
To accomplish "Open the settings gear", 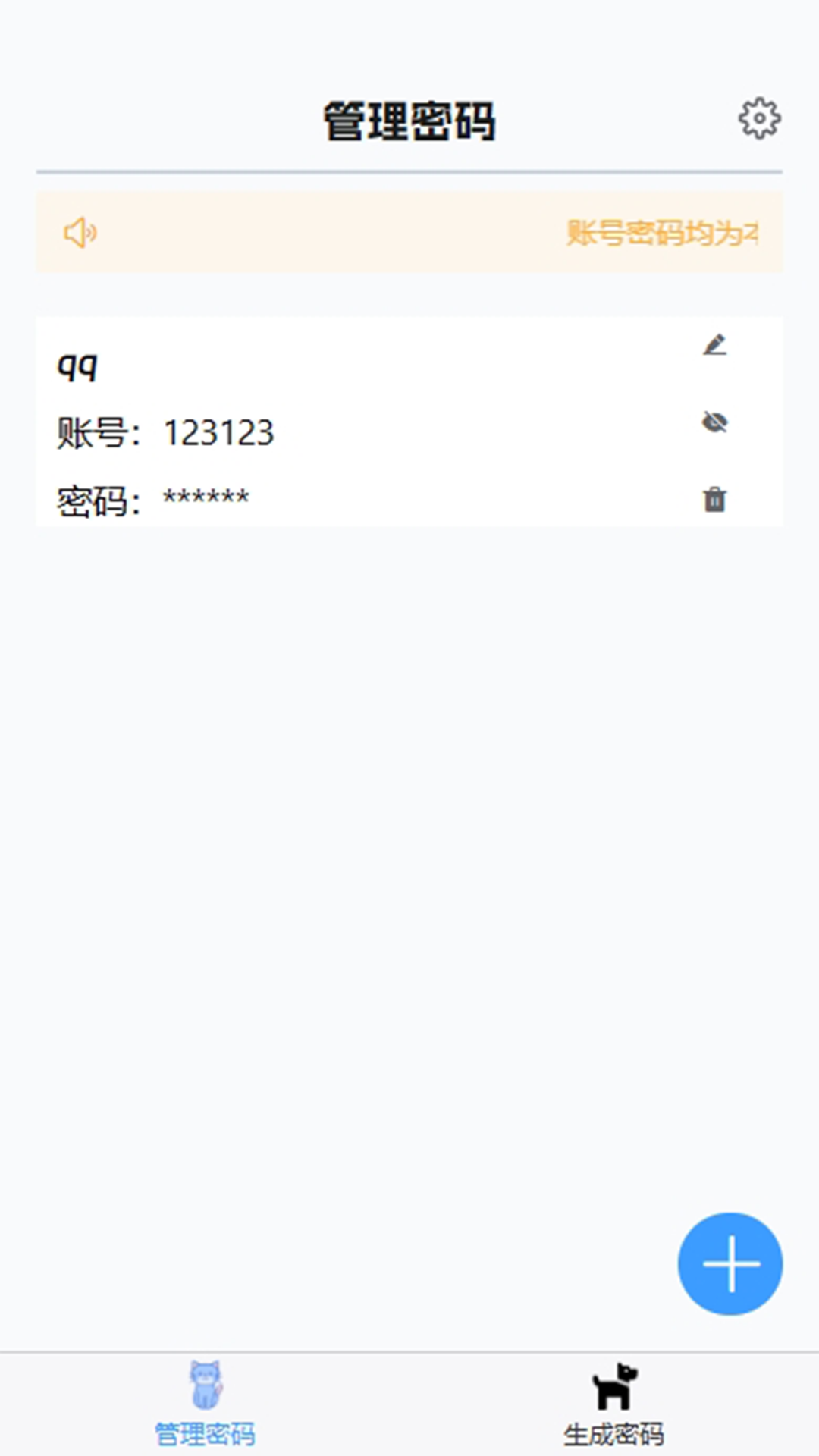I will [x=759, y=118].
